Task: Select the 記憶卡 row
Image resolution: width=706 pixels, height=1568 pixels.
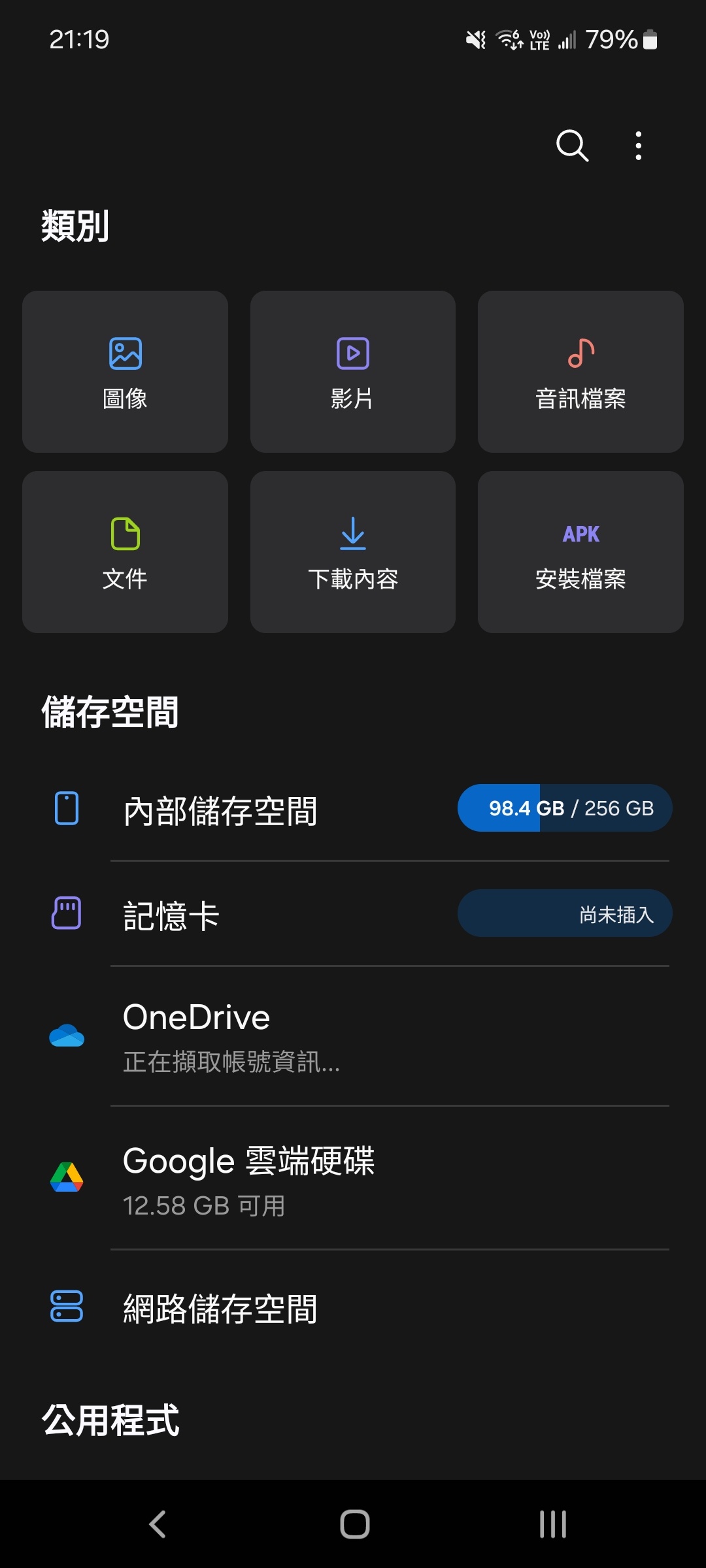Action: coord(353,913)
